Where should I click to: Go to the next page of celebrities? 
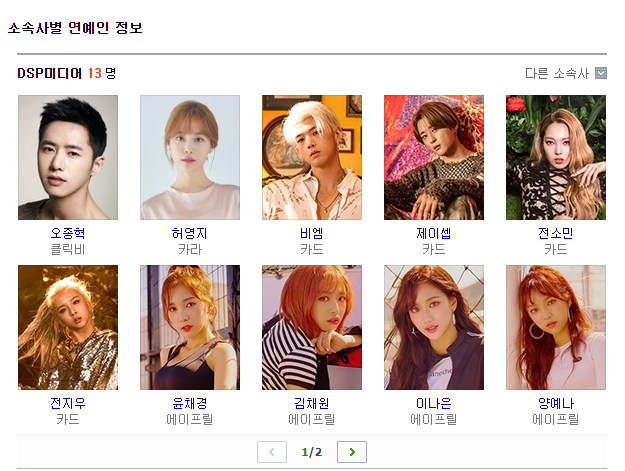point(352,452)
